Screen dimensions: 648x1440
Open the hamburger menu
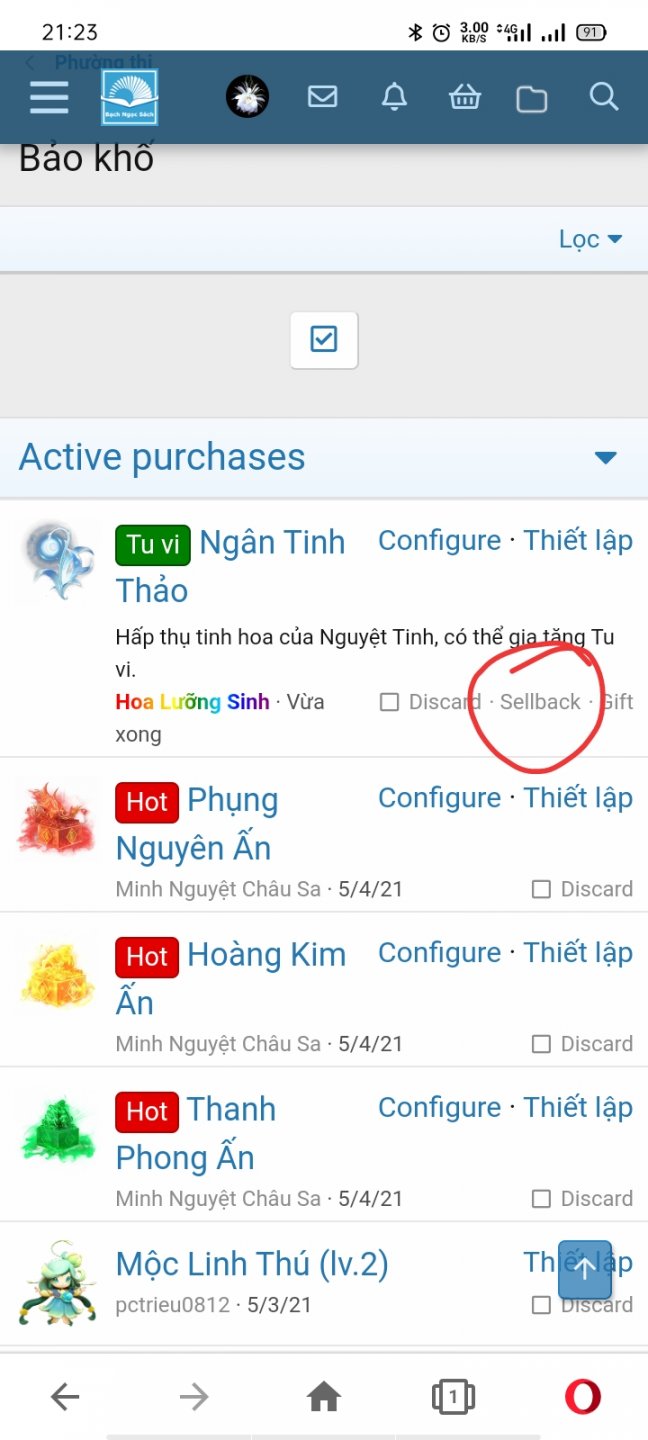click(49, 97)
